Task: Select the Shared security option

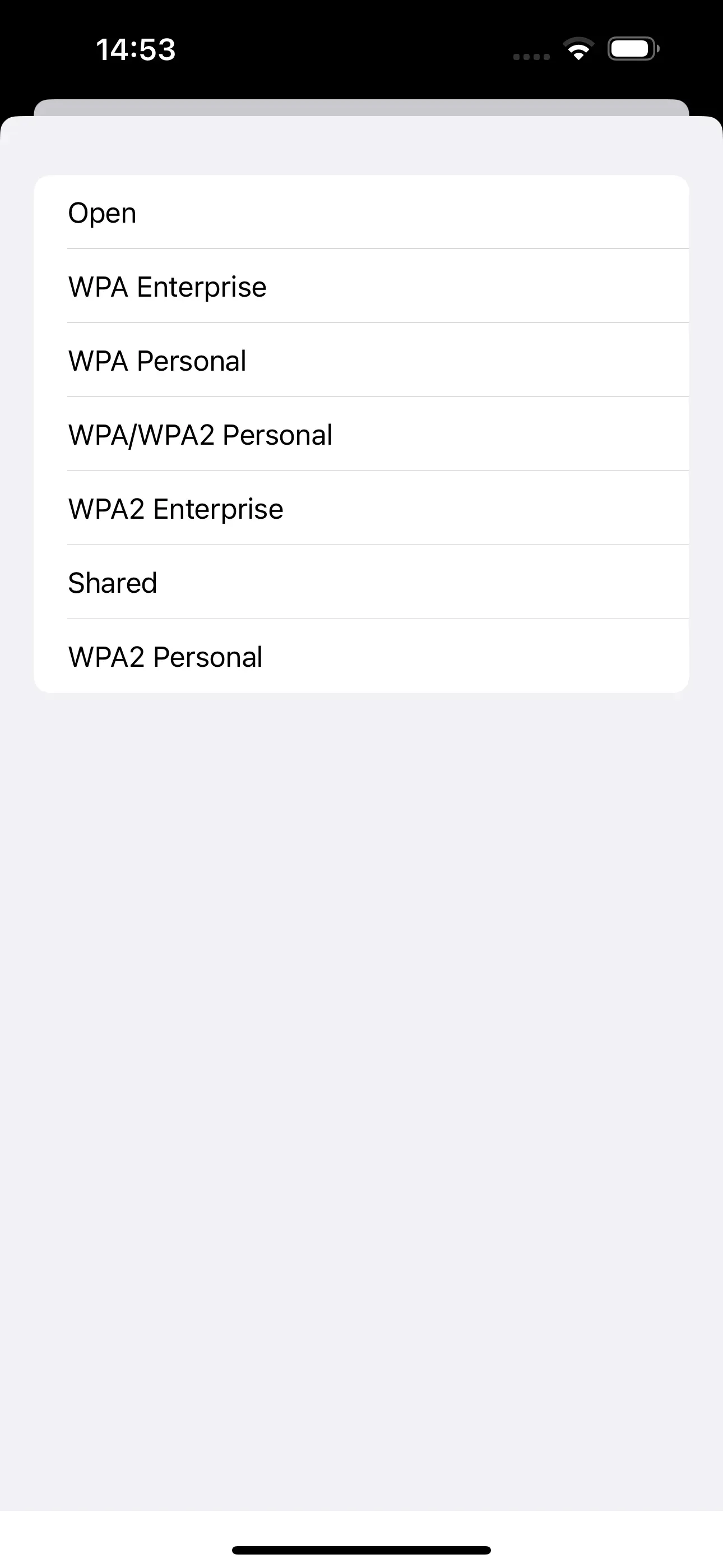Action: click(x=361, y=583)
